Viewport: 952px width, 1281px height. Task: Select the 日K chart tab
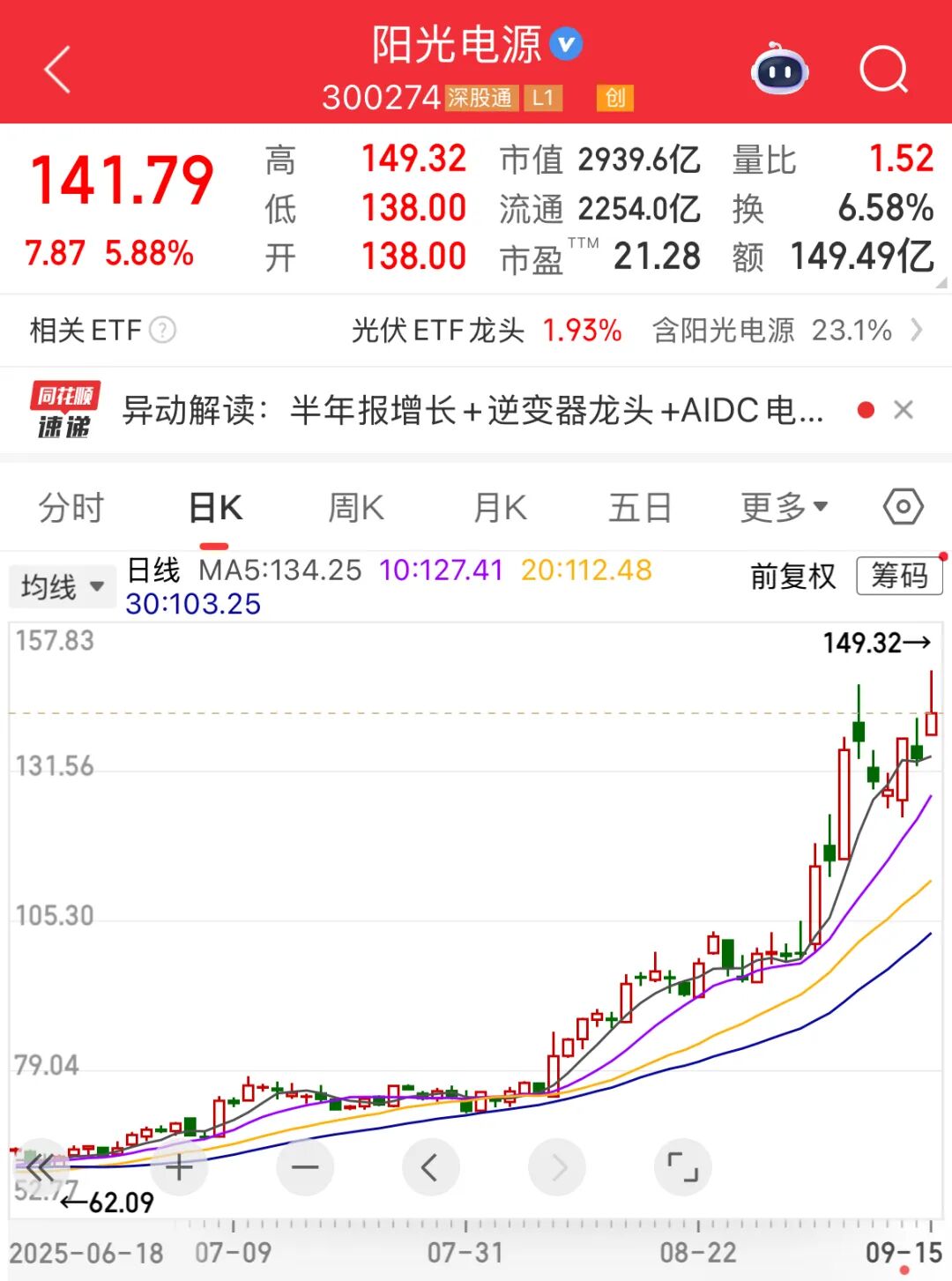click(x=215, y=508)
